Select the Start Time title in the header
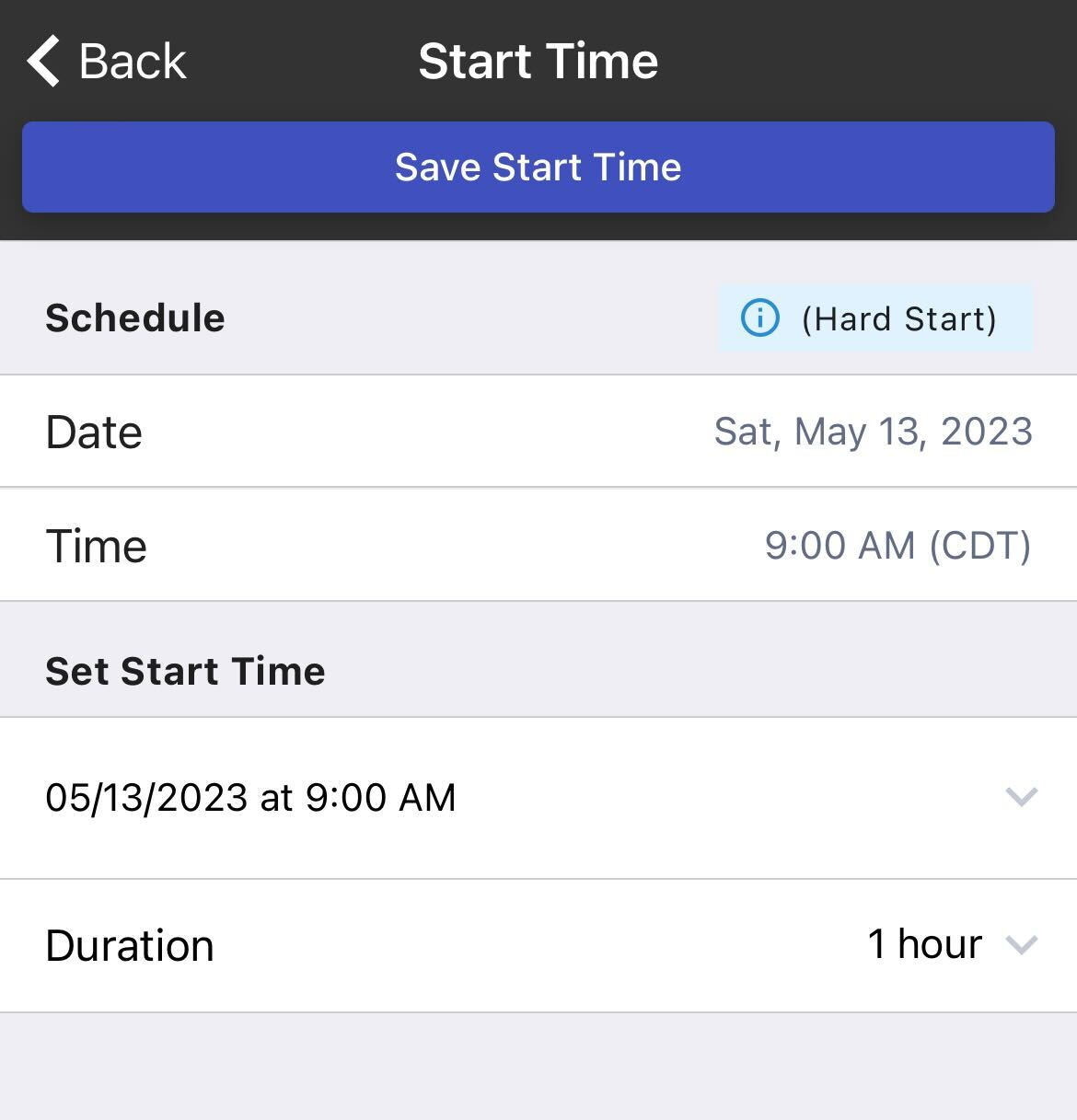Viewport: 1077px width, 1120px height. pos(538,61)
